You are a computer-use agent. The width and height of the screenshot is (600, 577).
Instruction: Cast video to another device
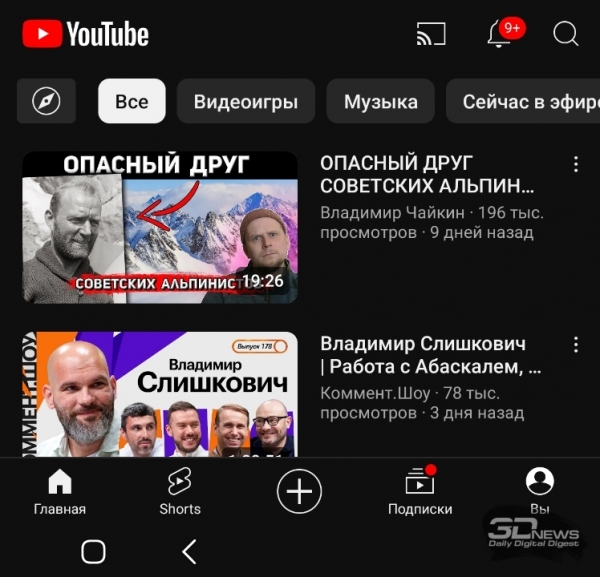(x=431, y=35)
